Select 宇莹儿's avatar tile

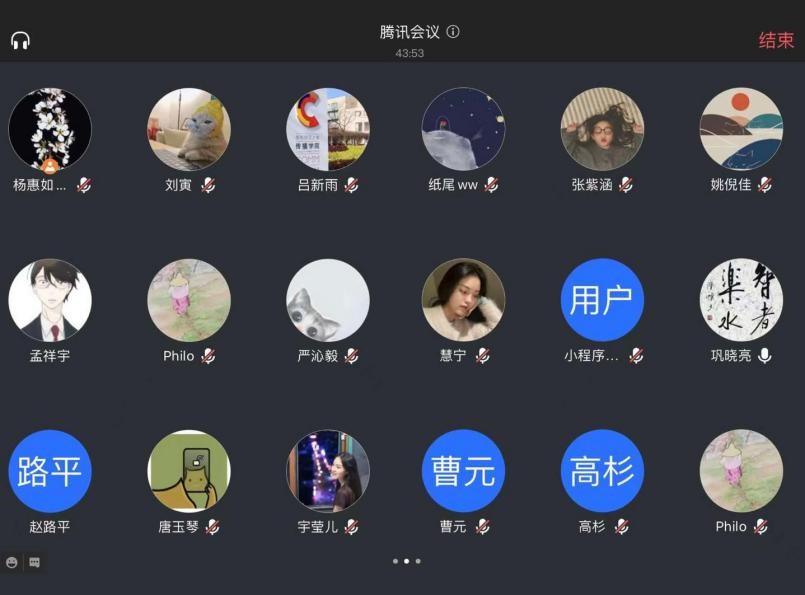click(328, 471)
